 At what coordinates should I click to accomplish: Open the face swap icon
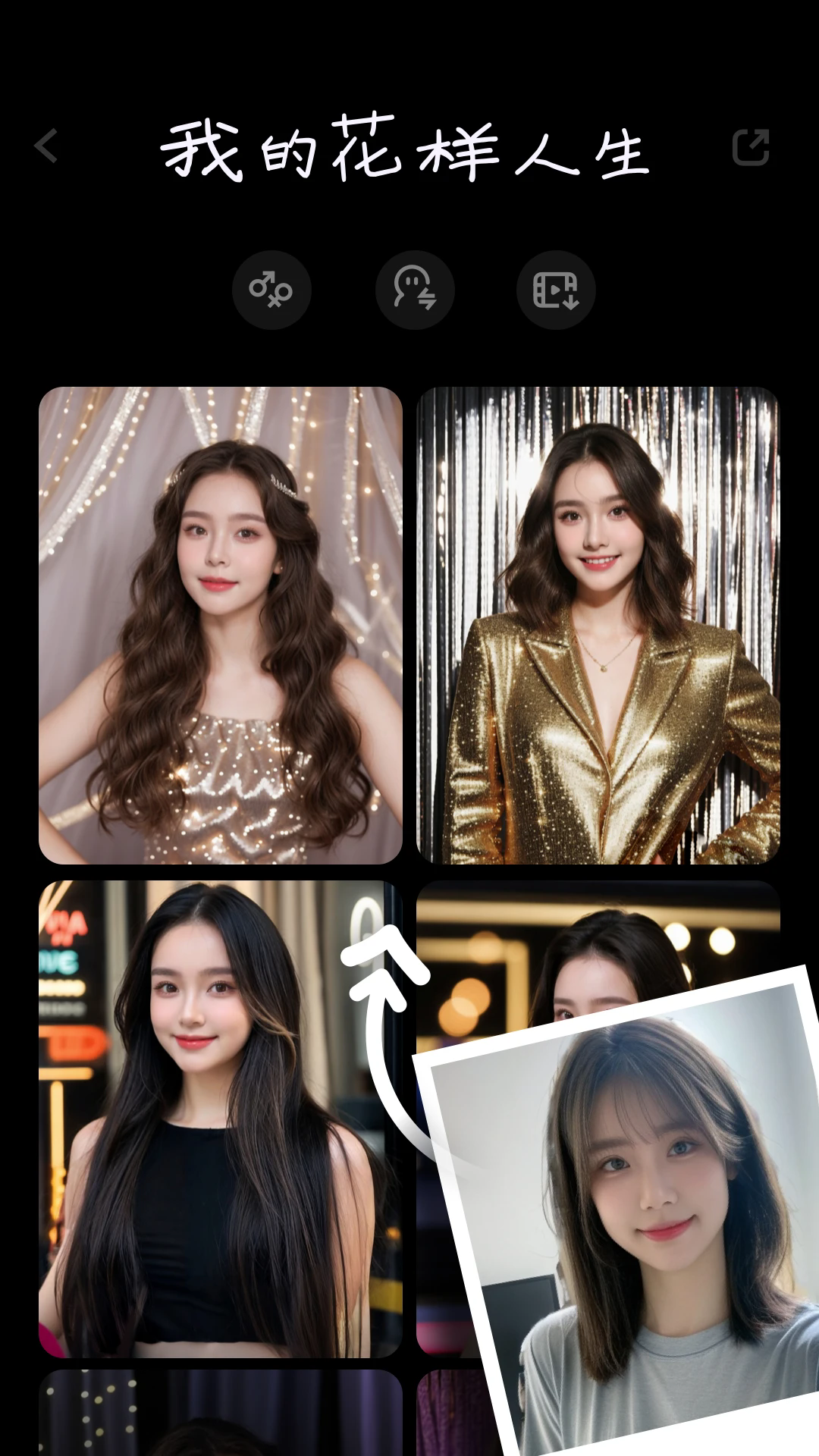415,290
